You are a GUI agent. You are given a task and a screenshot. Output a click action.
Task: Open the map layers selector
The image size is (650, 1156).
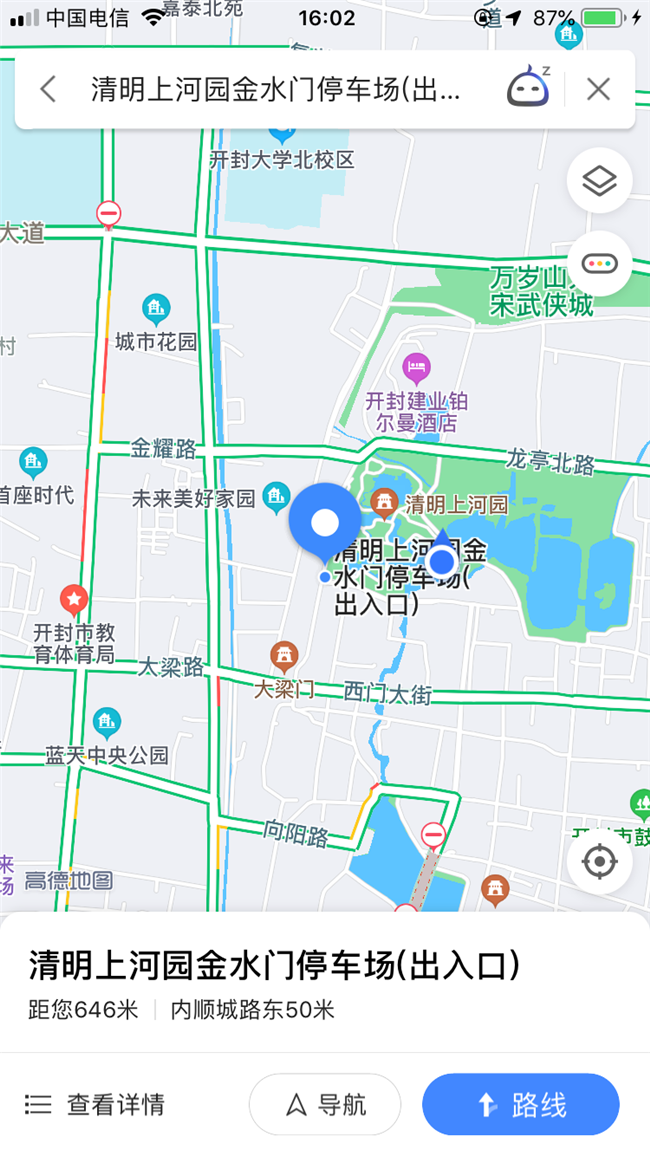point(599,182)
